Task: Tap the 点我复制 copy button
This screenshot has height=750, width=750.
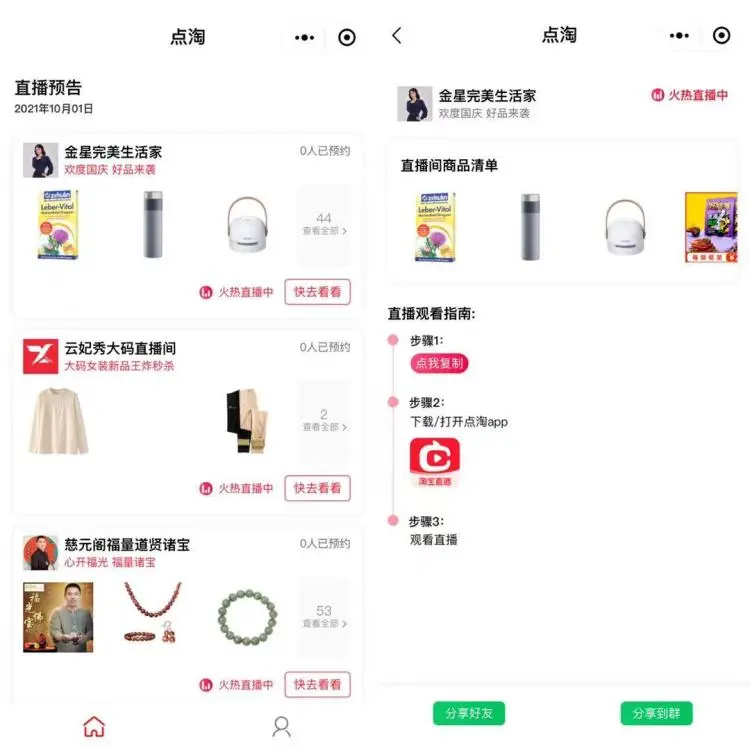Action: coord(439,363)
